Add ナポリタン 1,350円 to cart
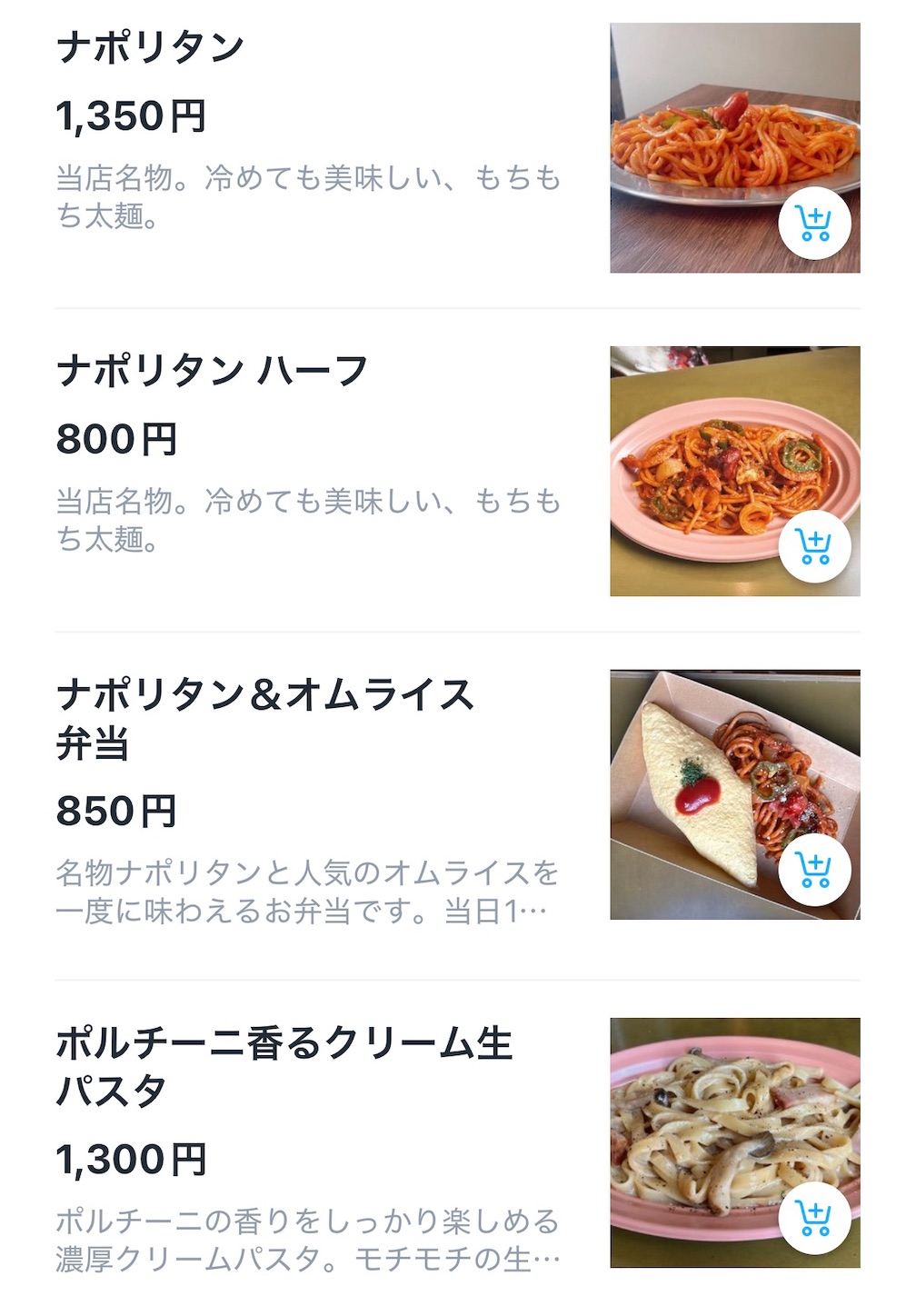The image size is (916, 1316). tap(814, 223)
